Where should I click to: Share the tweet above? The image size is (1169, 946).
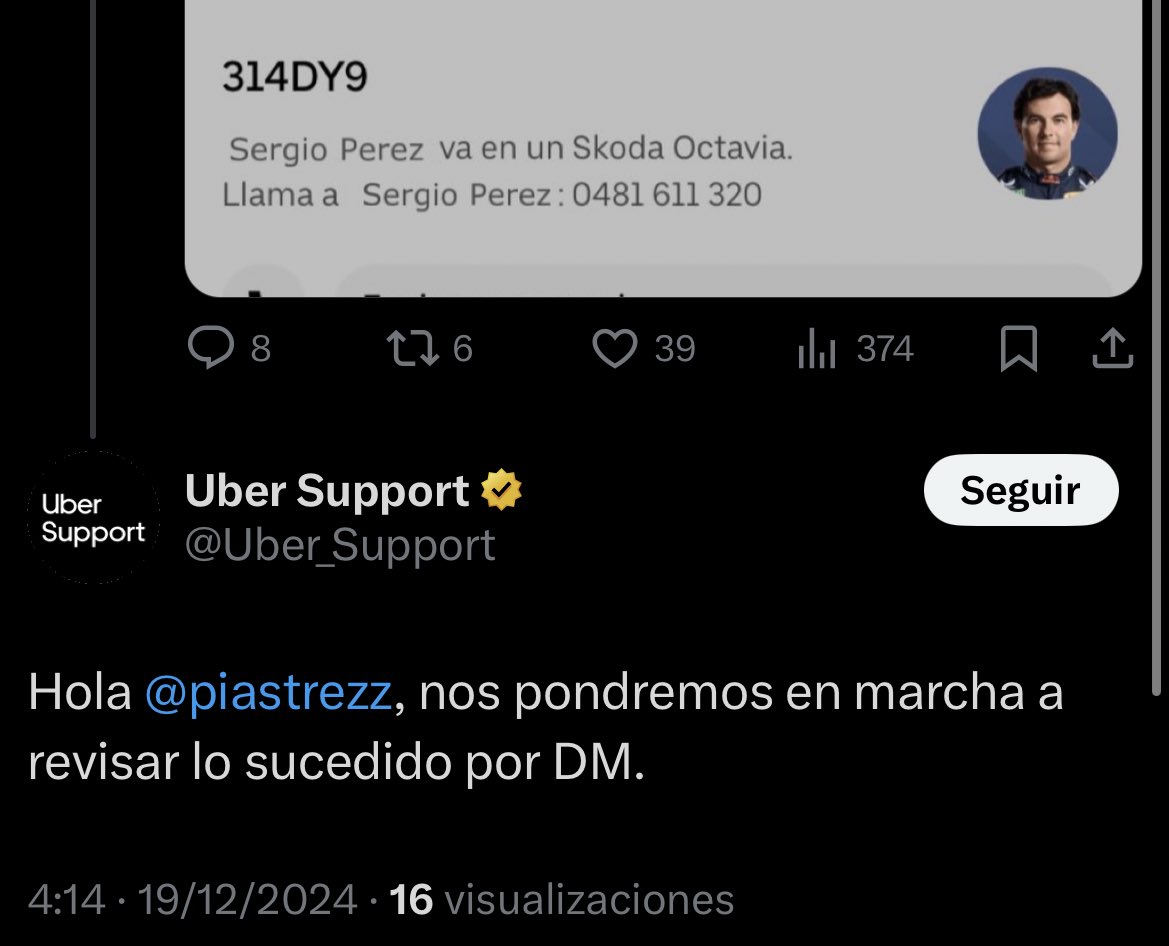(x=1113, y=349)
